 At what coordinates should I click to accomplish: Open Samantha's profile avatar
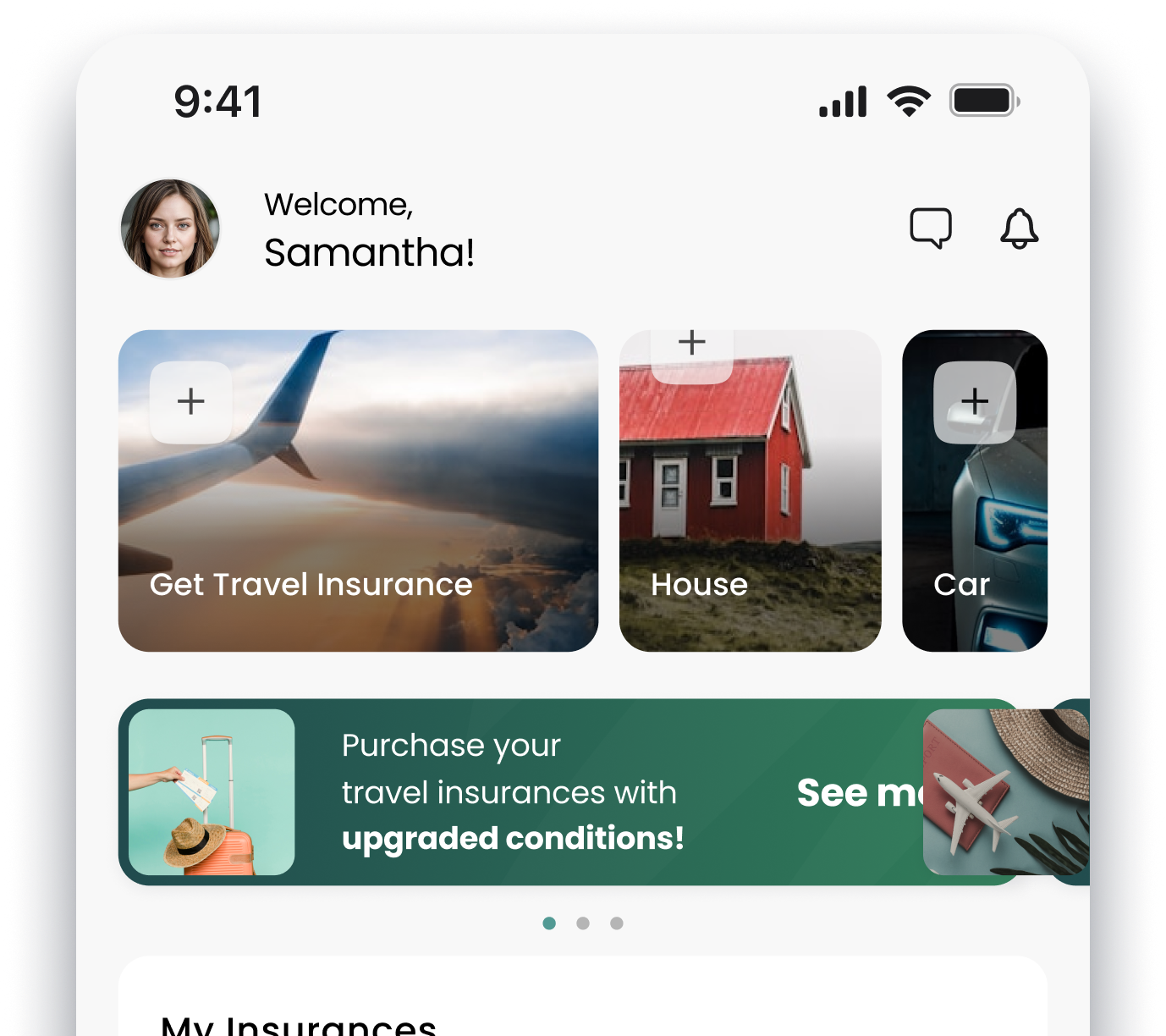coord(170,229)
